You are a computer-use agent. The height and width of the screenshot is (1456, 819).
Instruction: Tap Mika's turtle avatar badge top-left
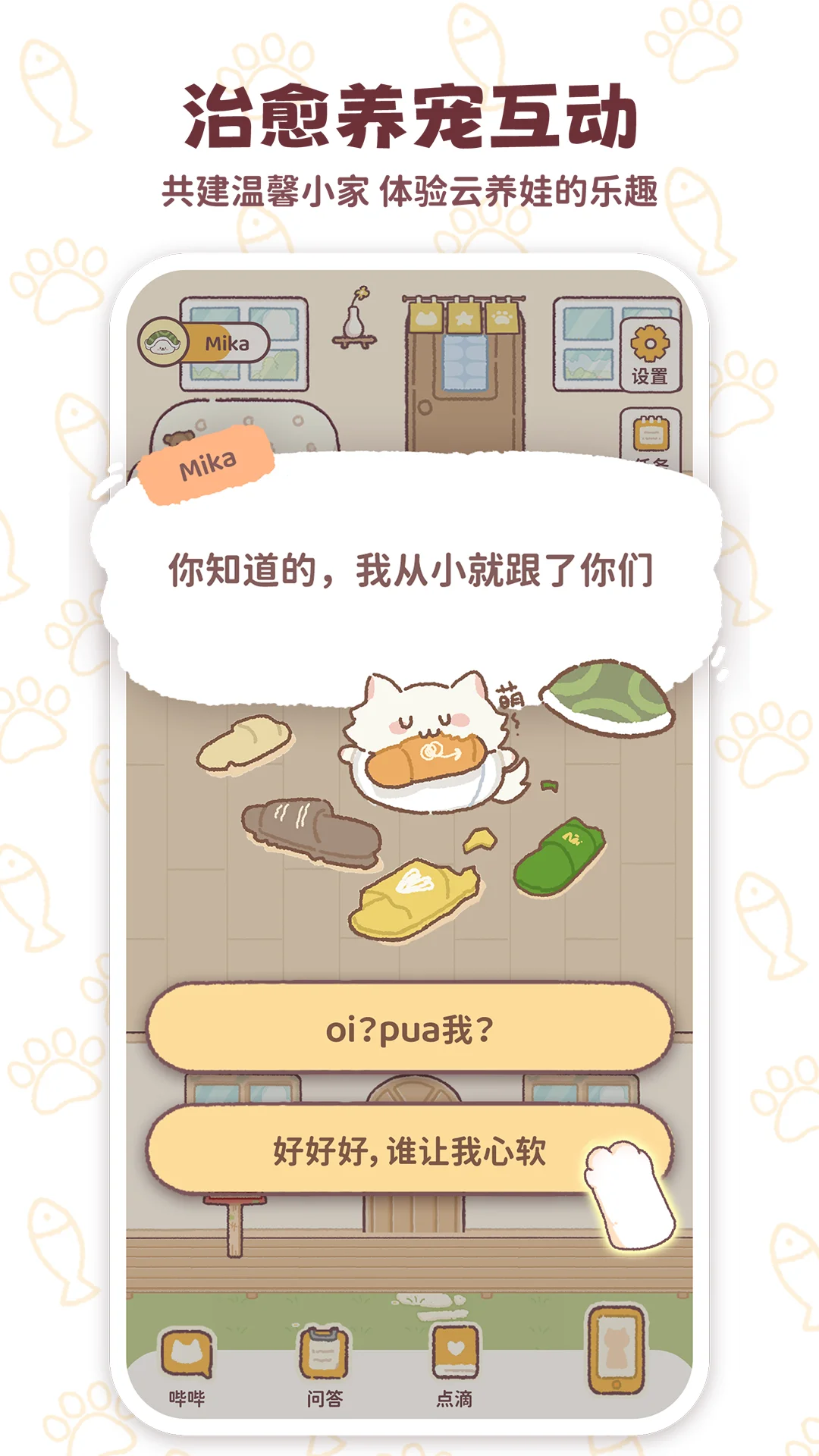[x=162, y=339]
